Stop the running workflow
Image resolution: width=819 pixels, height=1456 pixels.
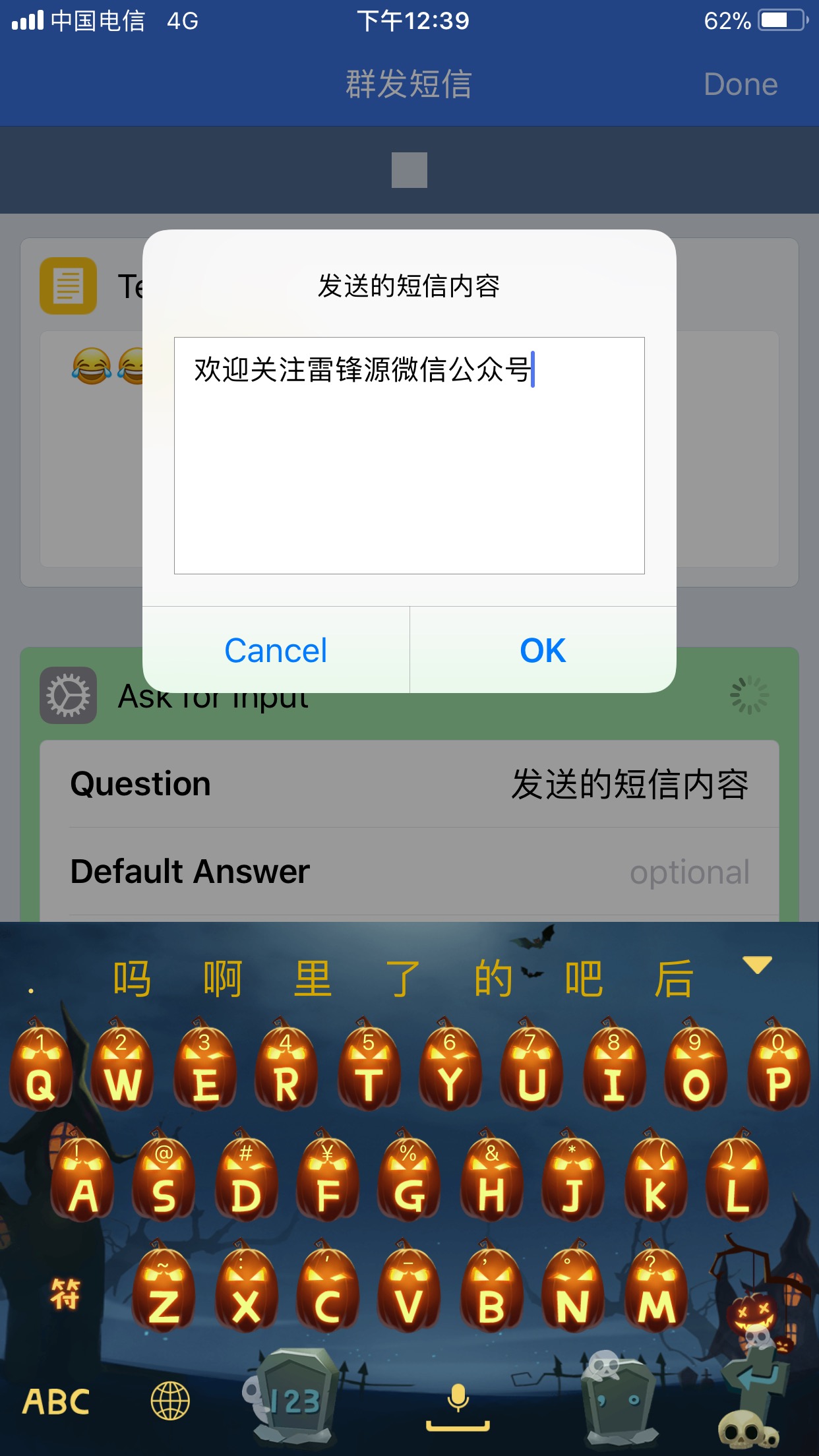pos(409,170)
